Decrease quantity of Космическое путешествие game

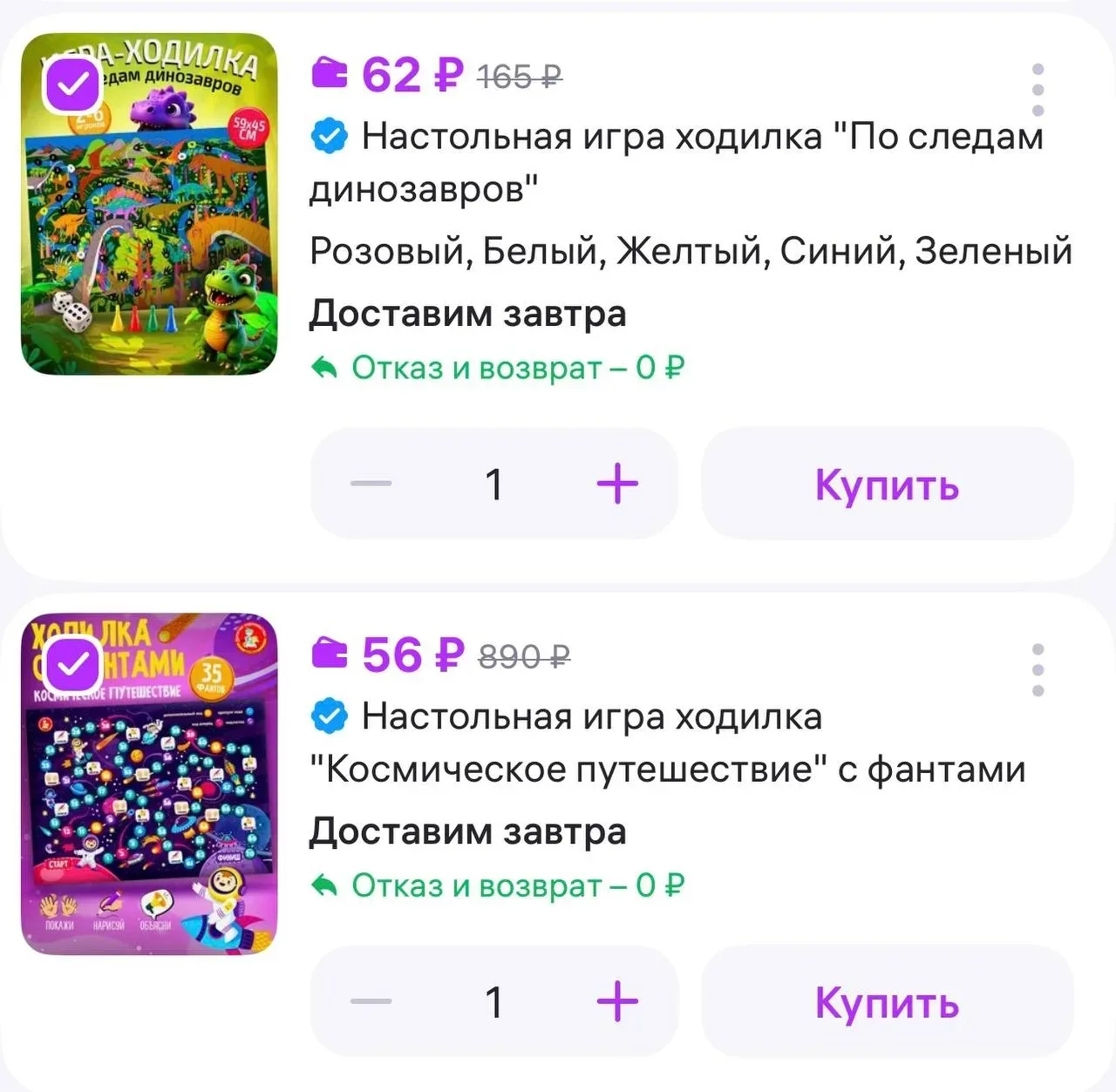click(371, 1001)
